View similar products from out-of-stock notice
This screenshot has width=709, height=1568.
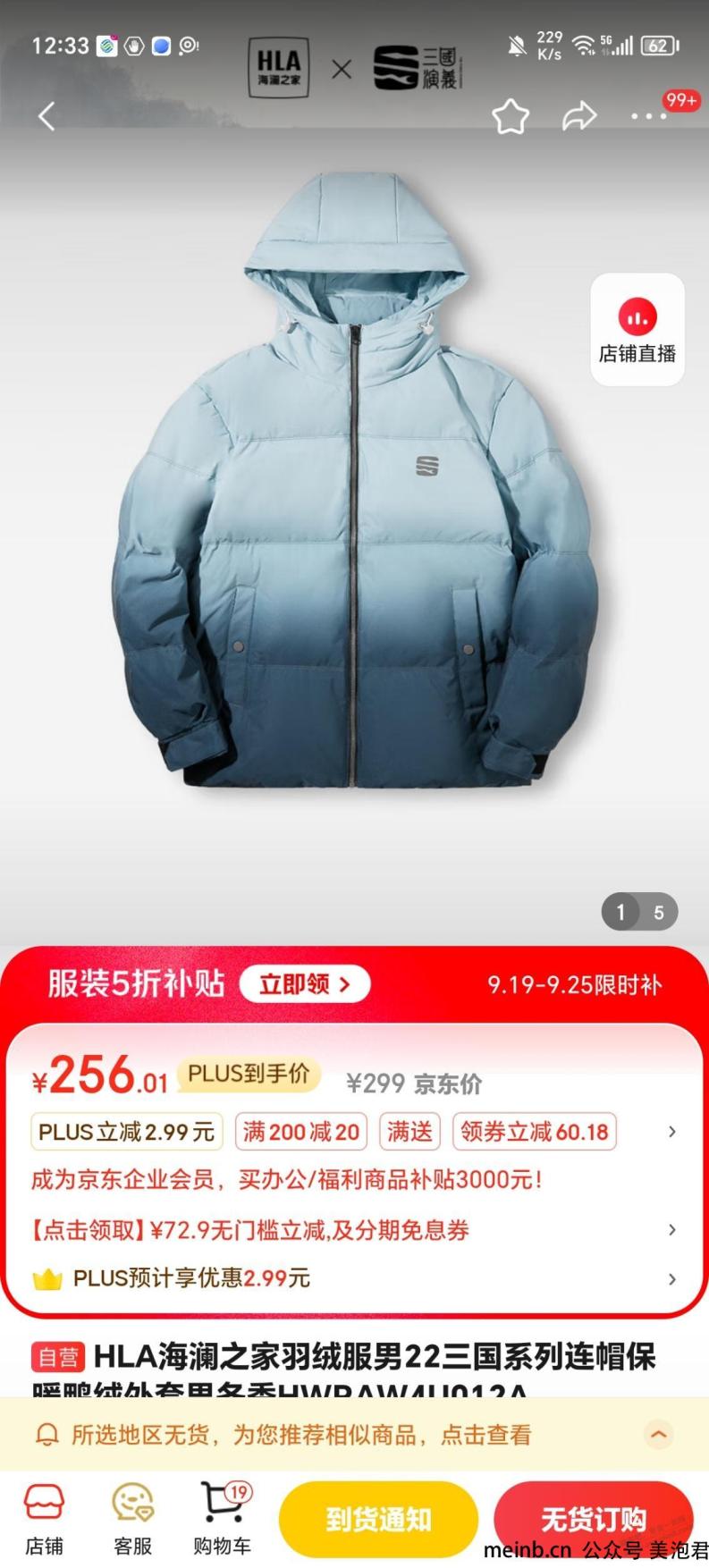pos(301,1435)
